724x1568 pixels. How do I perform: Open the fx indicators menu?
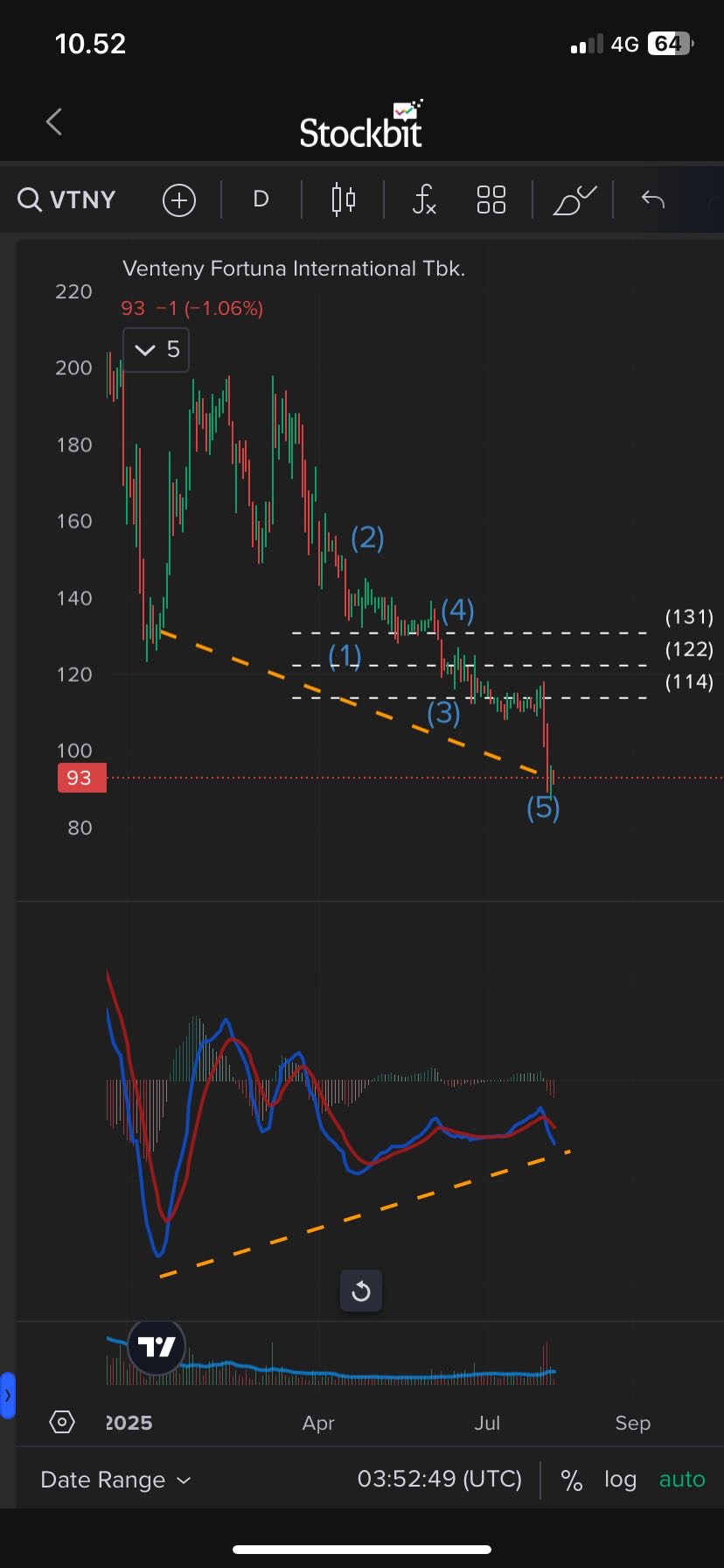tap(424, 200)
